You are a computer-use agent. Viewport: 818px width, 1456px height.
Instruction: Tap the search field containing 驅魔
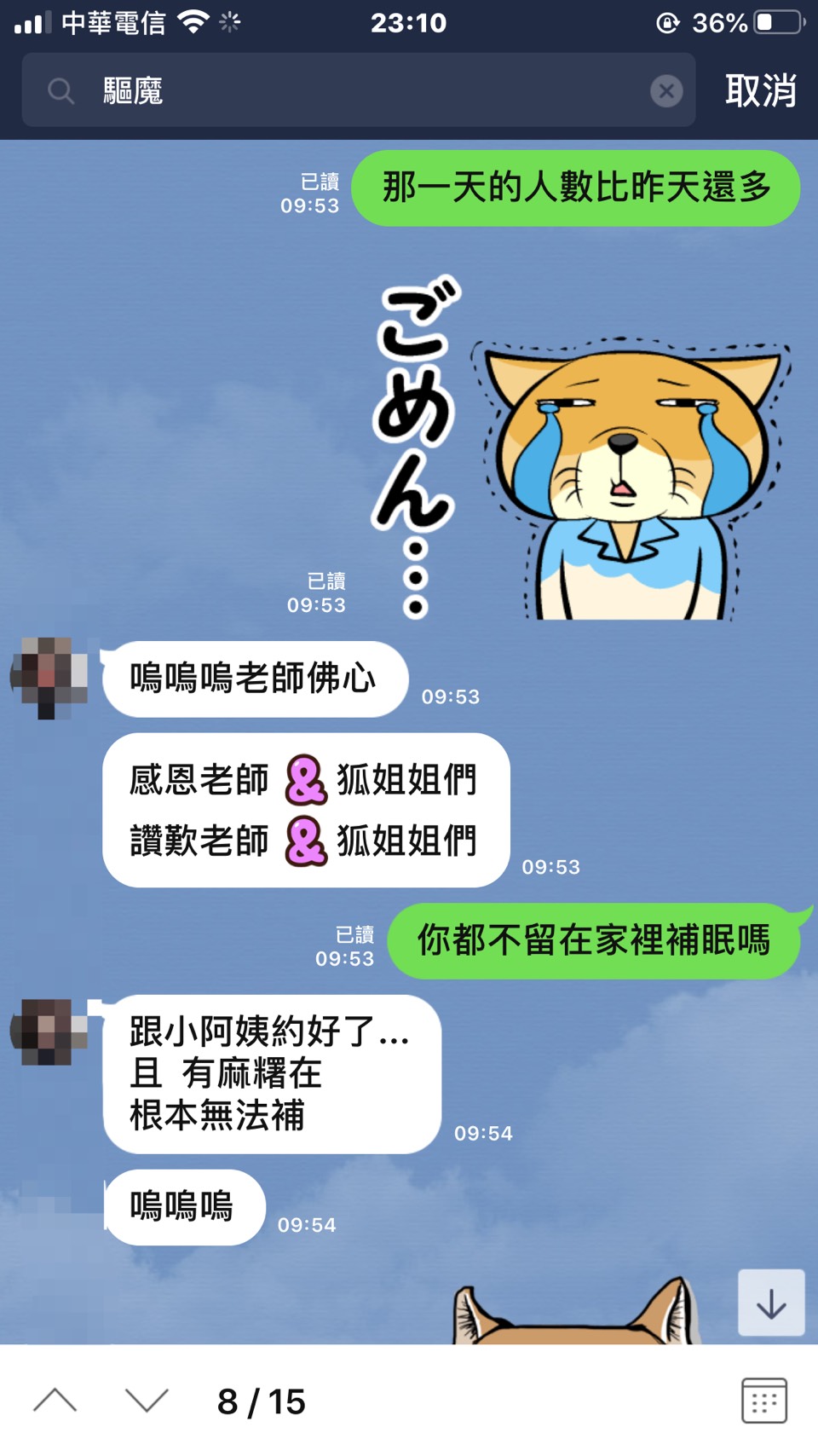point(358,90)
